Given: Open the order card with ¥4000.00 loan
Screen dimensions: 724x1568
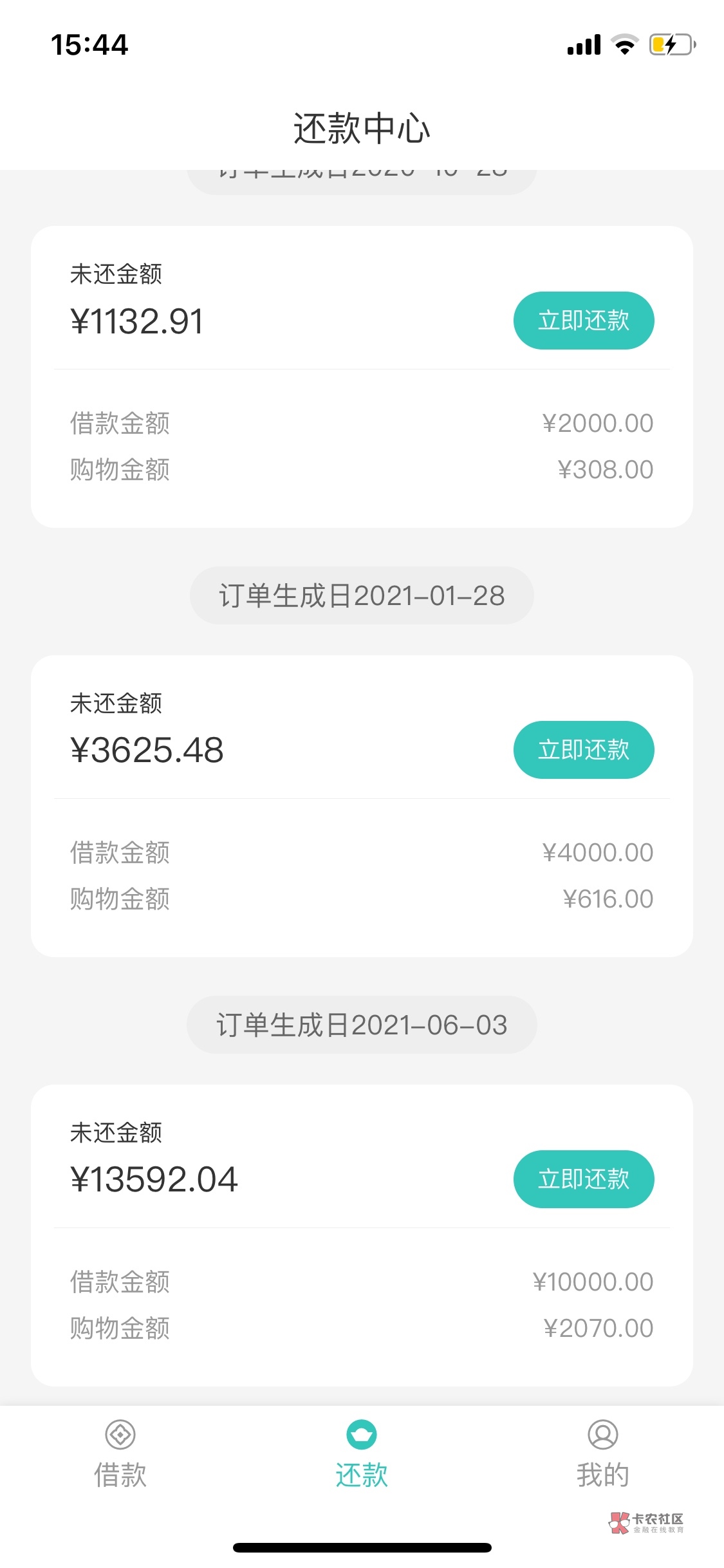Looking at the screenshot, I should 362,806.
